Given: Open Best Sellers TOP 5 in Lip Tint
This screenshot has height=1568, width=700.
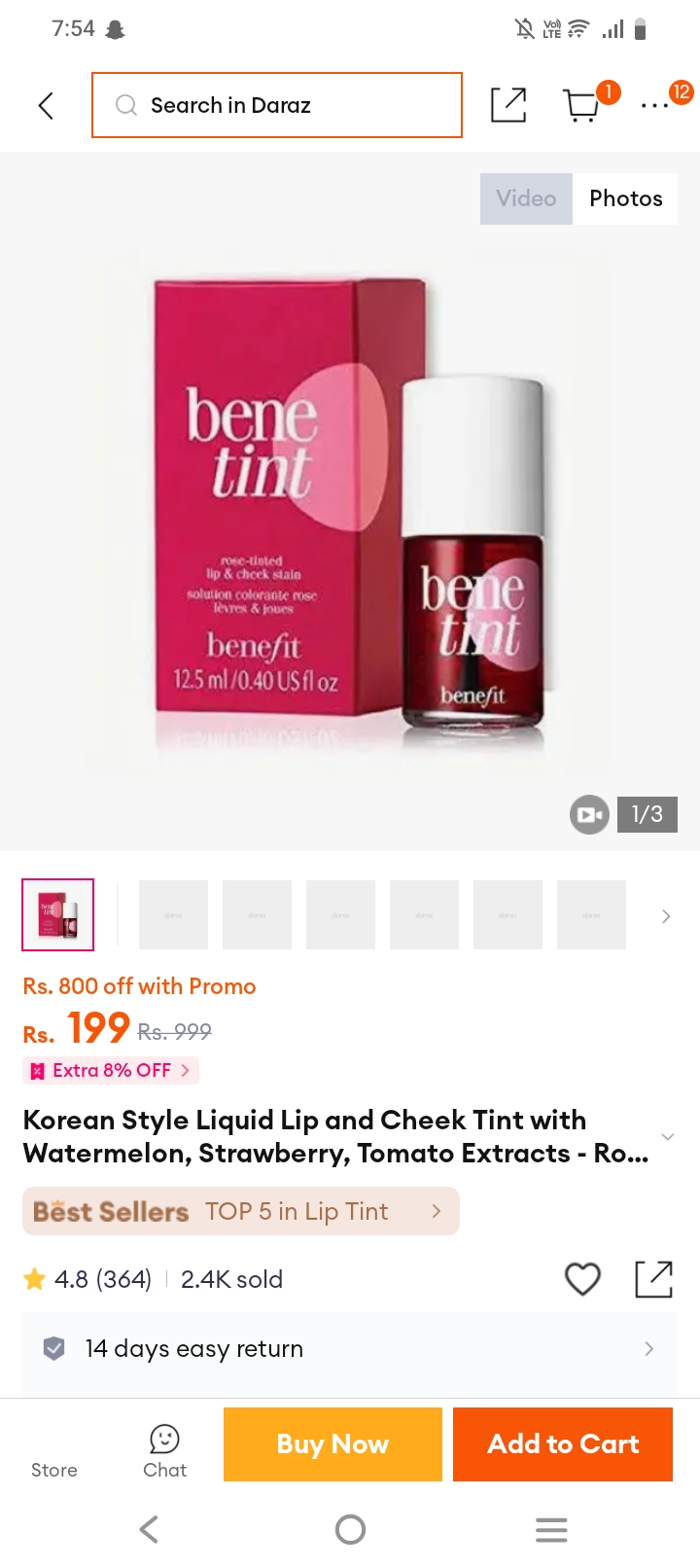Looking at the screenshot, I should 241,1211.
